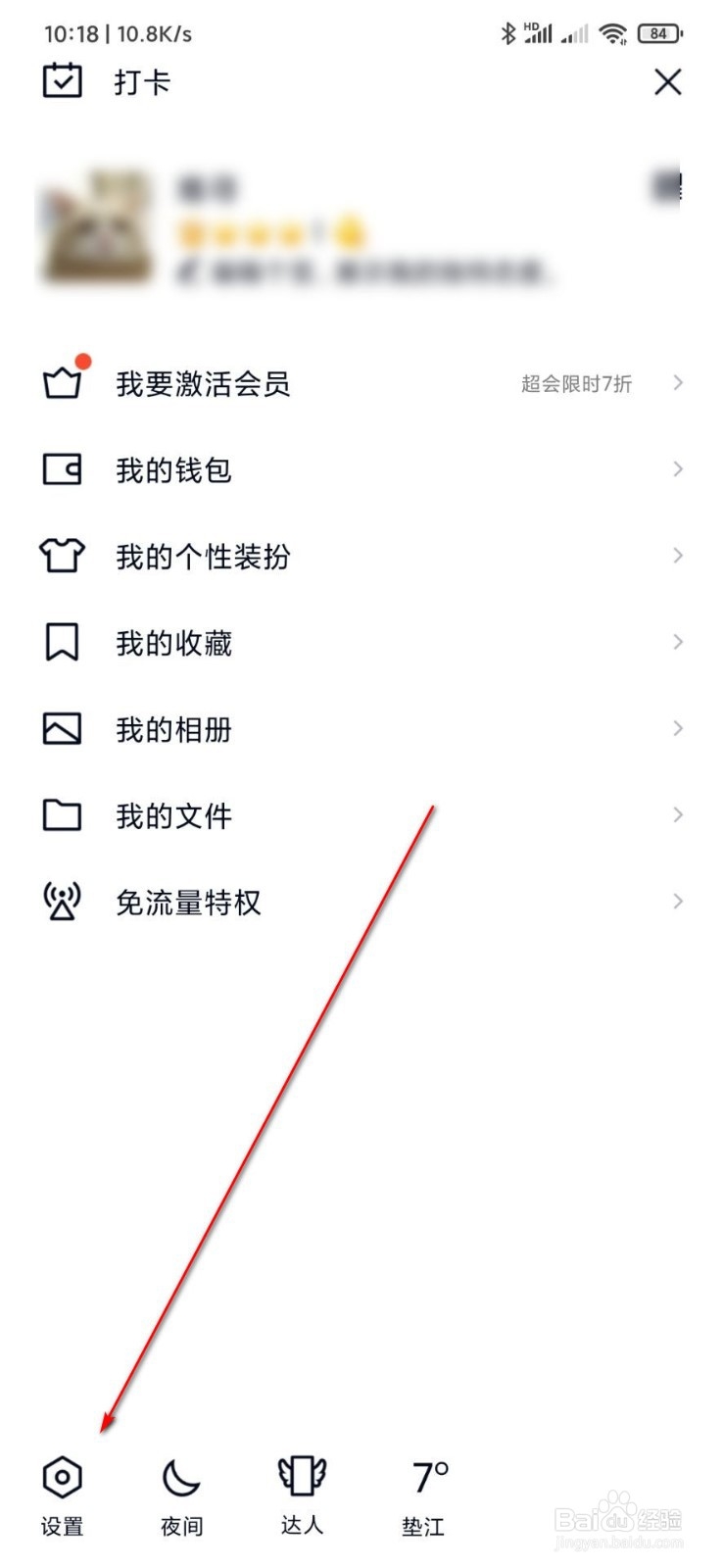723x1568 pixels.
Task: Expand the 我的收藏 row chevron
Action: 677,642
